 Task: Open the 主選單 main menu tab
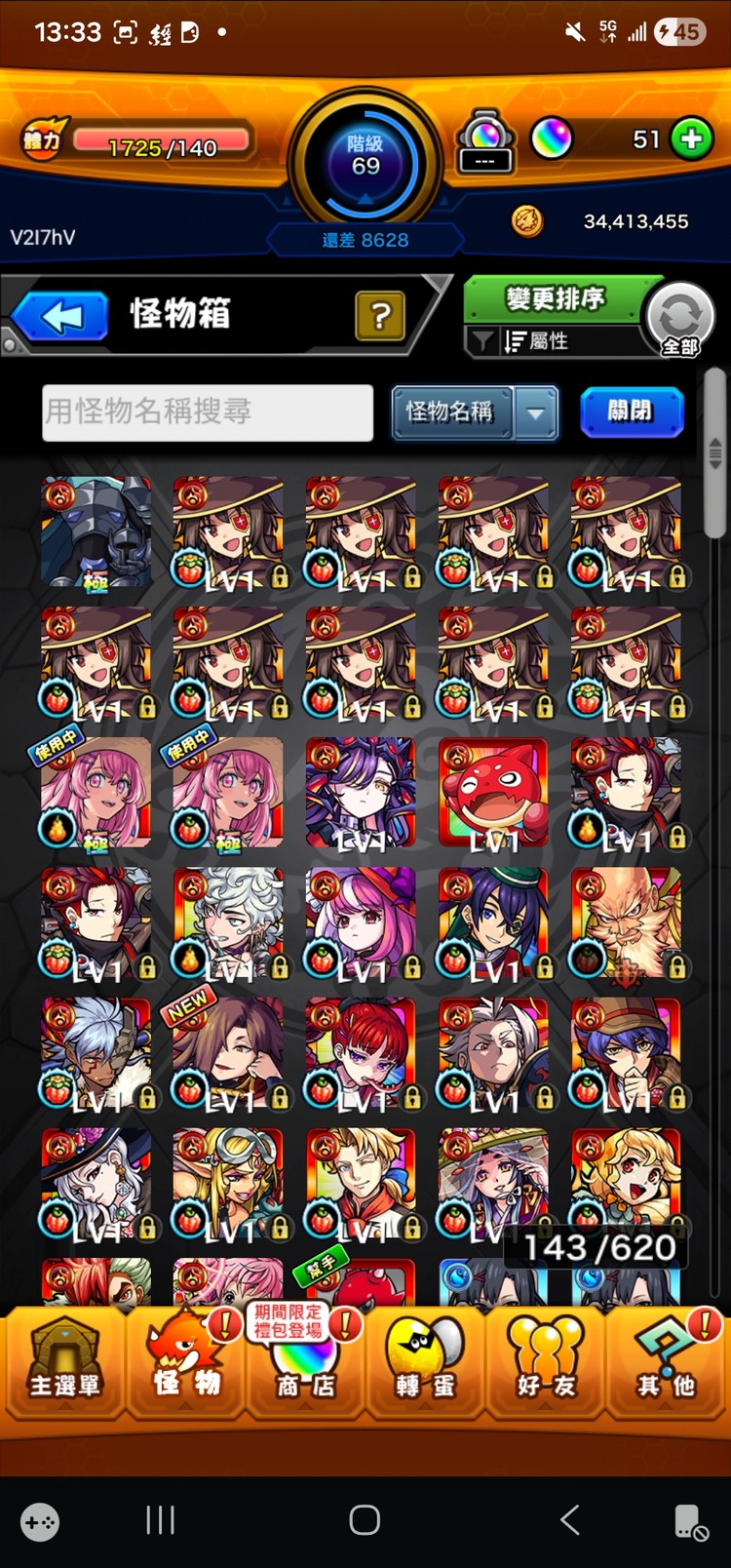click(64, 1362)
